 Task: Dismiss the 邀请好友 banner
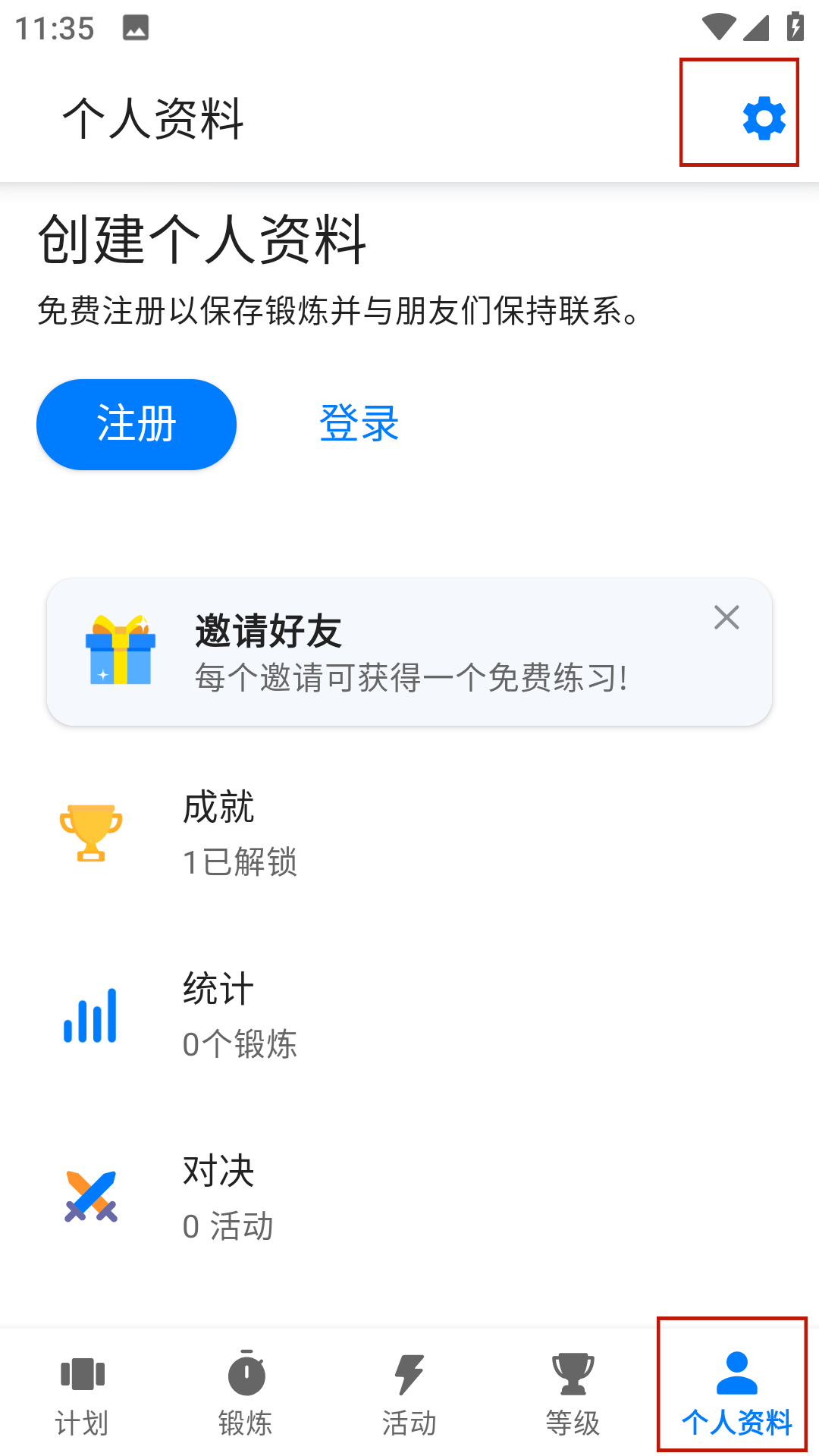pyautogui.click(x=726, y=617)
